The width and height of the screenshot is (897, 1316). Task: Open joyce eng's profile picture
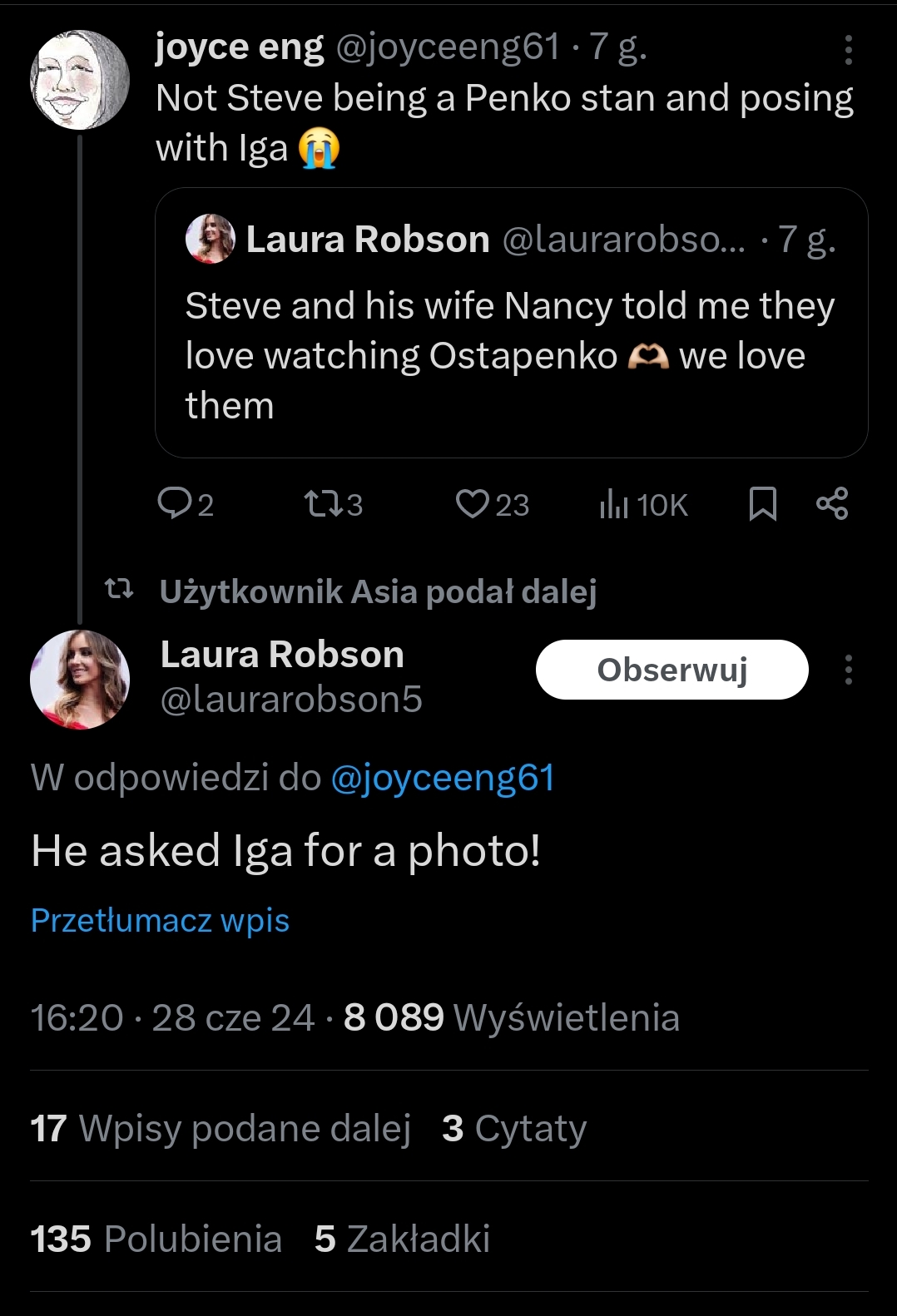[80, 80]
